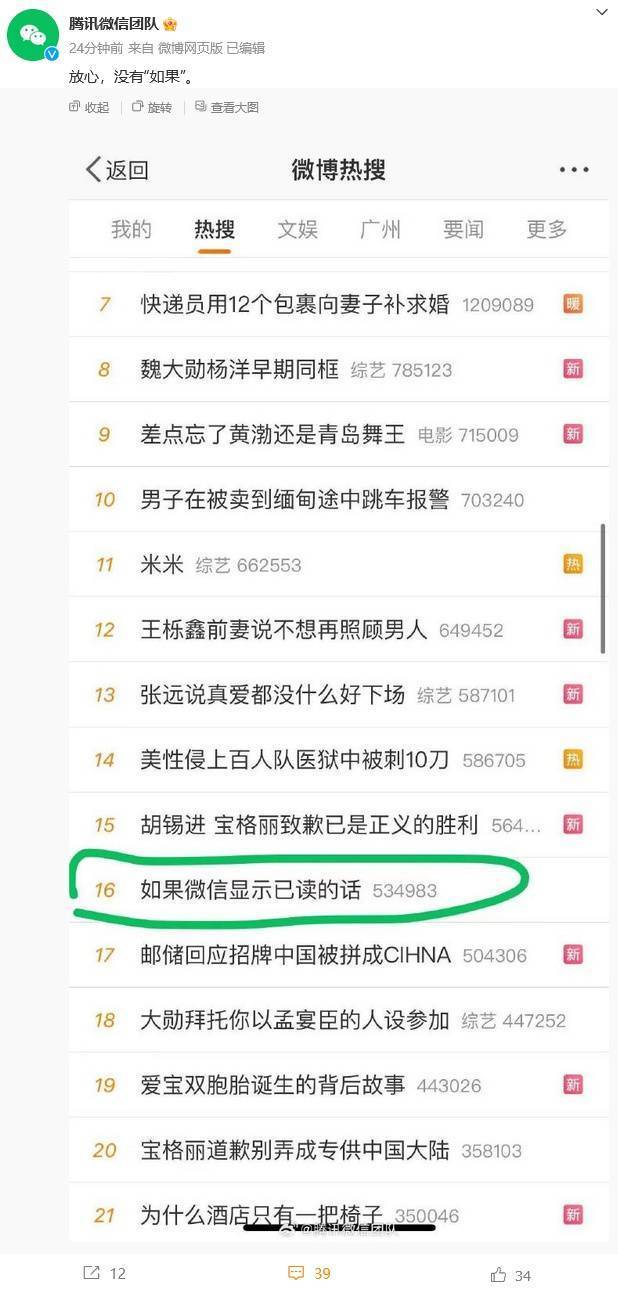Open the 39 comments

(x=309, y=1273)
